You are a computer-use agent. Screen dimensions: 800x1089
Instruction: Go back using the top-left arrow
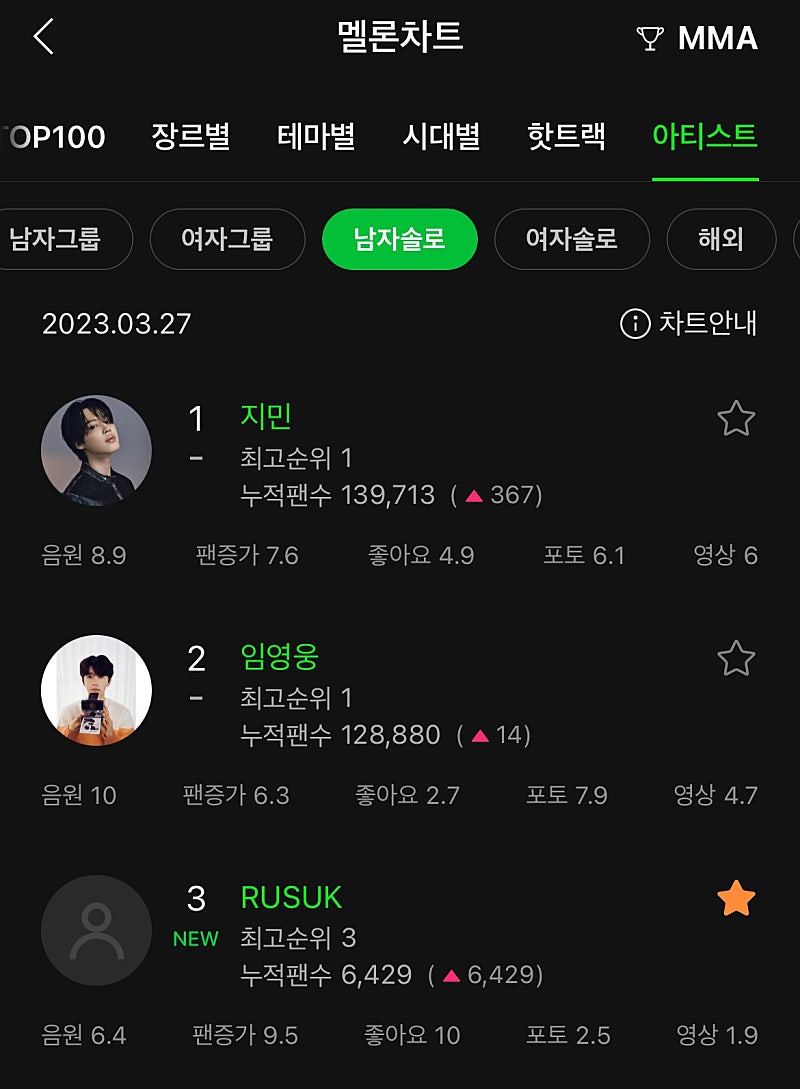(43, 37)
